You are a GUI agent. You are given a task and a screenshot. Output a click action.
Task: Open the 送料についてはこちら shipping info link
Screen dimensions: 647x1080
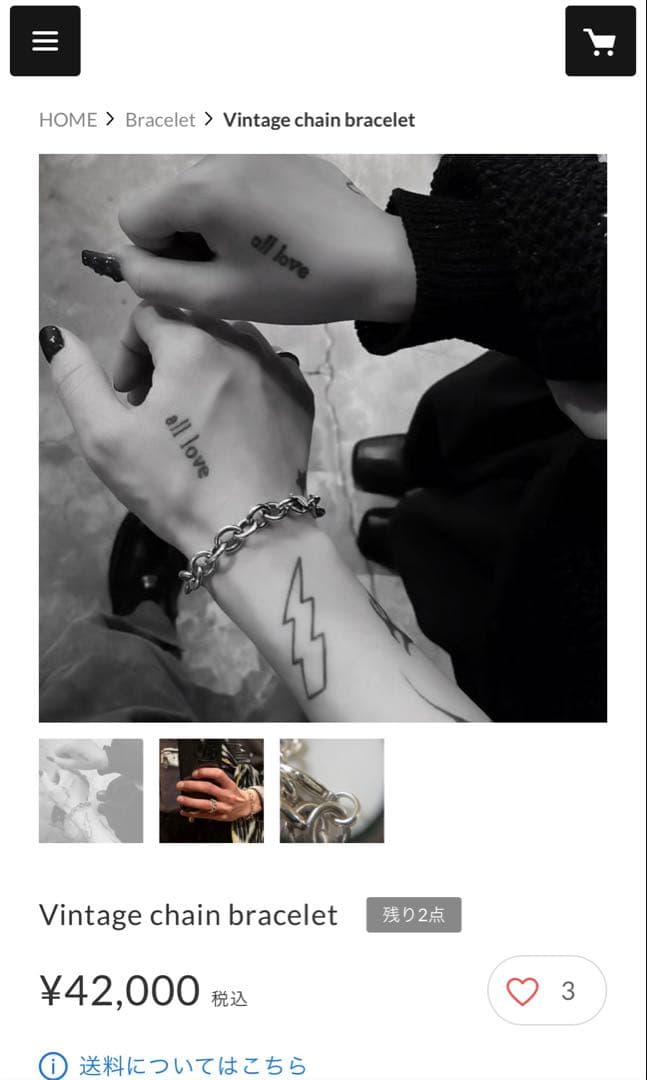(x=191, y=1066)
